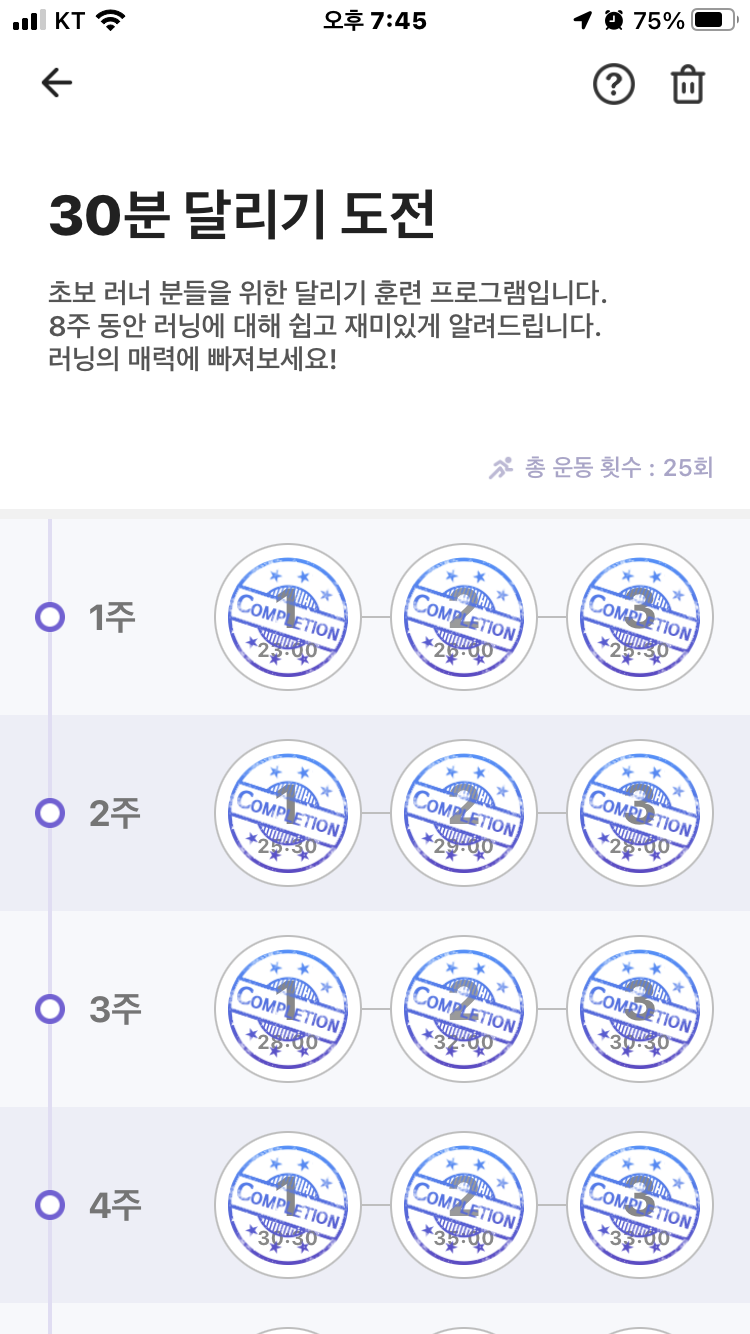The image size is (750, 1334).
Task: Open week 1's first completion badge
Action: [287, 617]
